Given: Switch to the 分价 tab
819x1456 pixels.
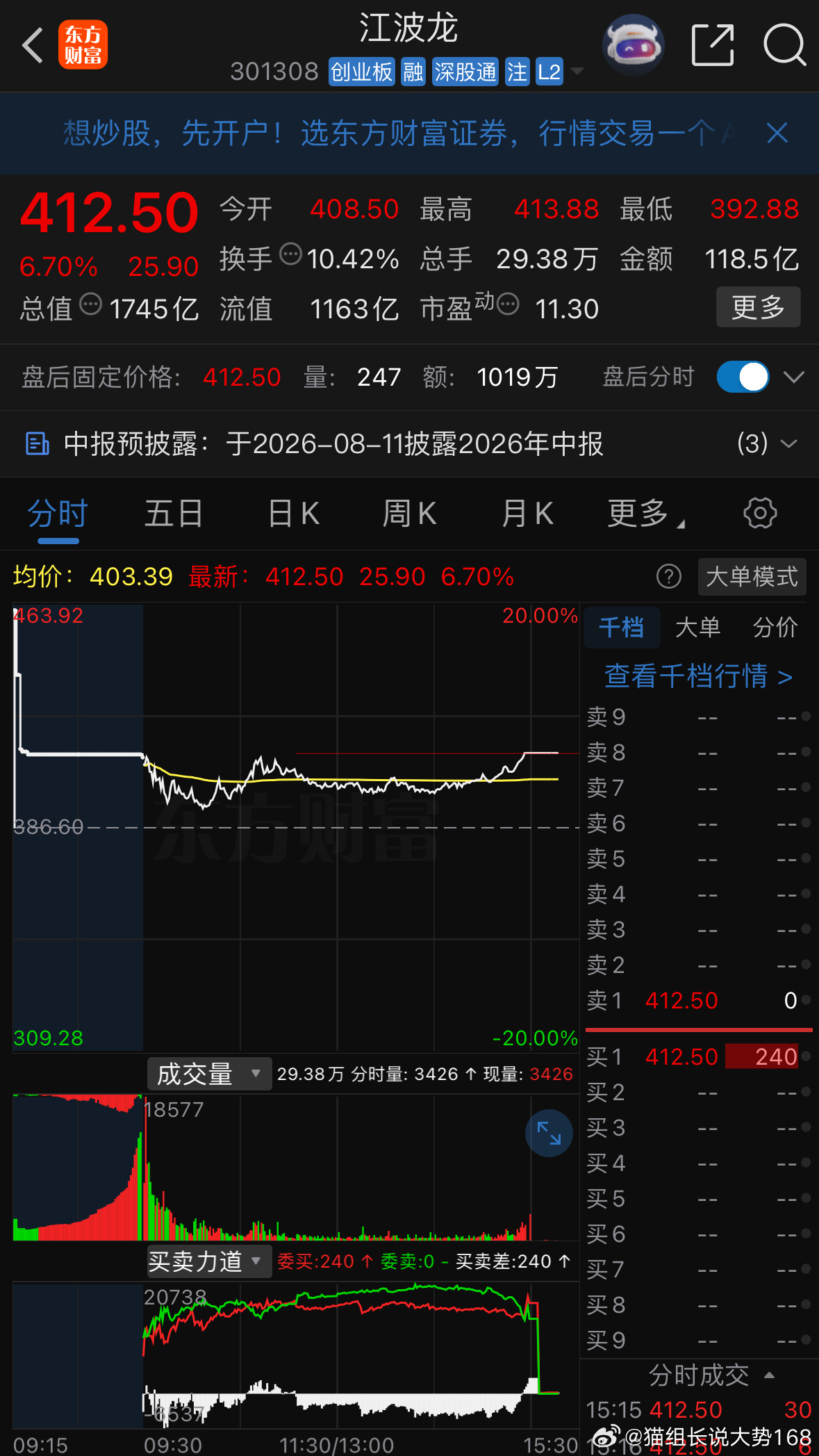Looking at the screenshot, I should pyautogui.click(x=775, y=627).
